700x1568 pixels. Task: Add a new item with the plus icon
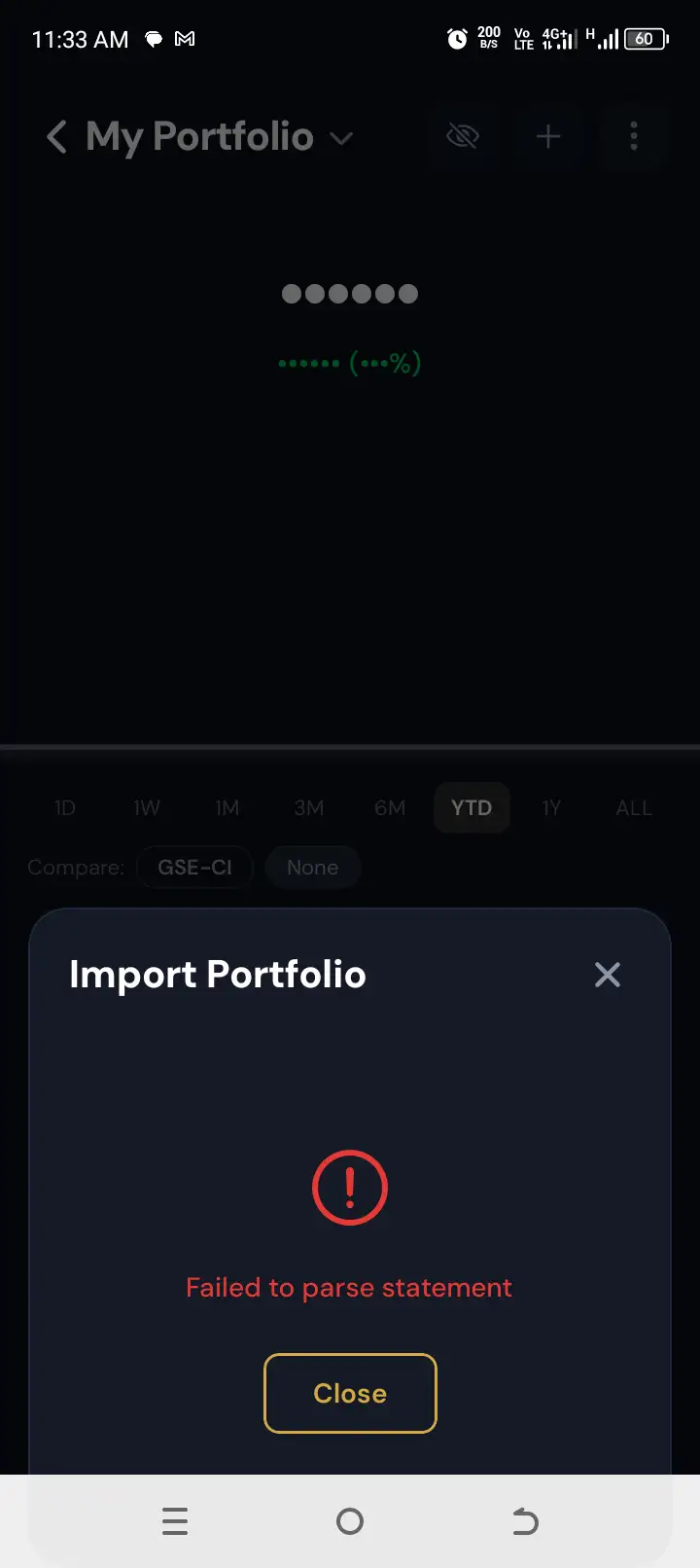[x=548, y=136]
